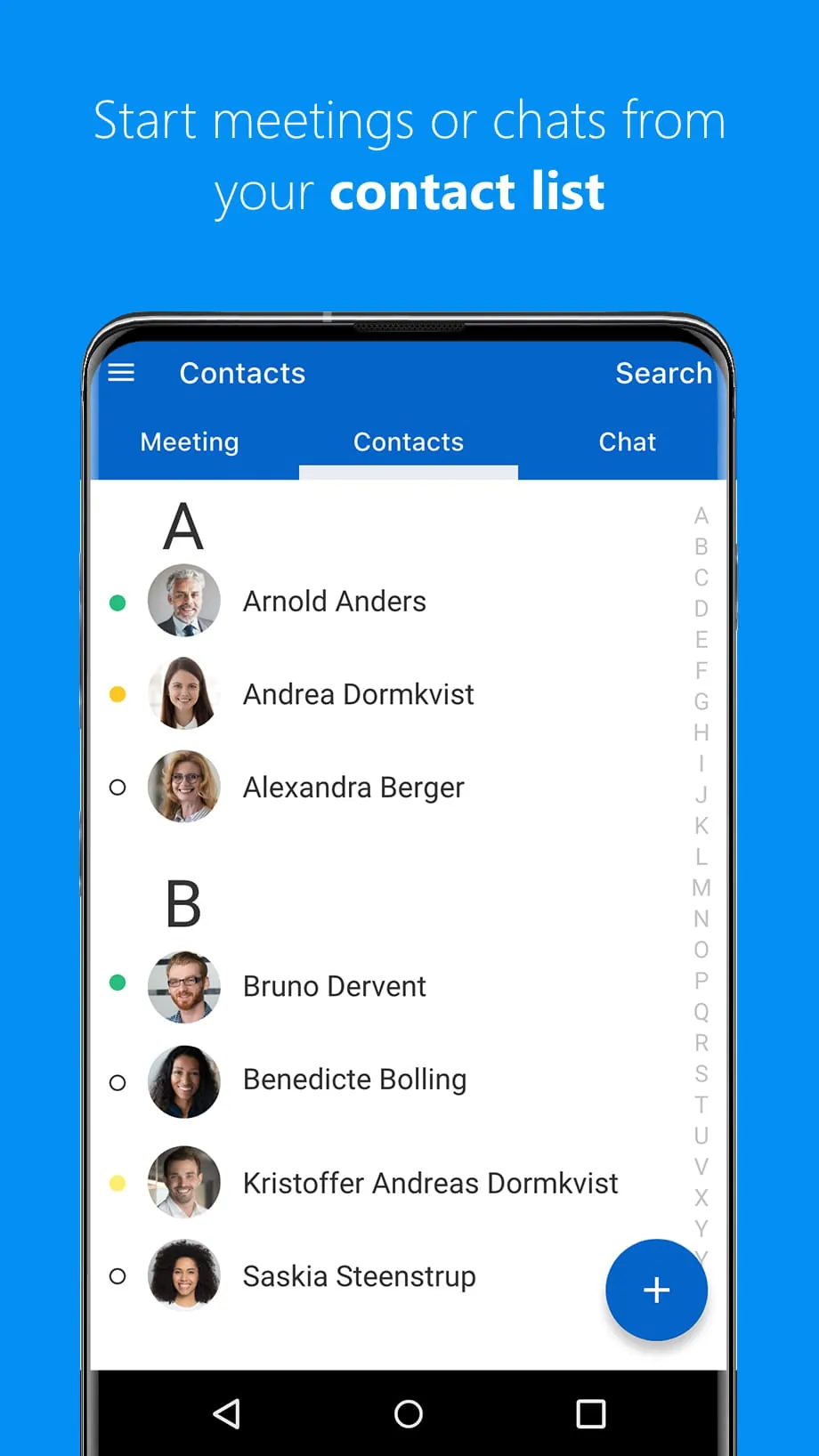Screen dimensions: 819x1456
Task: Click Bruno Dervent's avatar
Action: pos(184,987)
